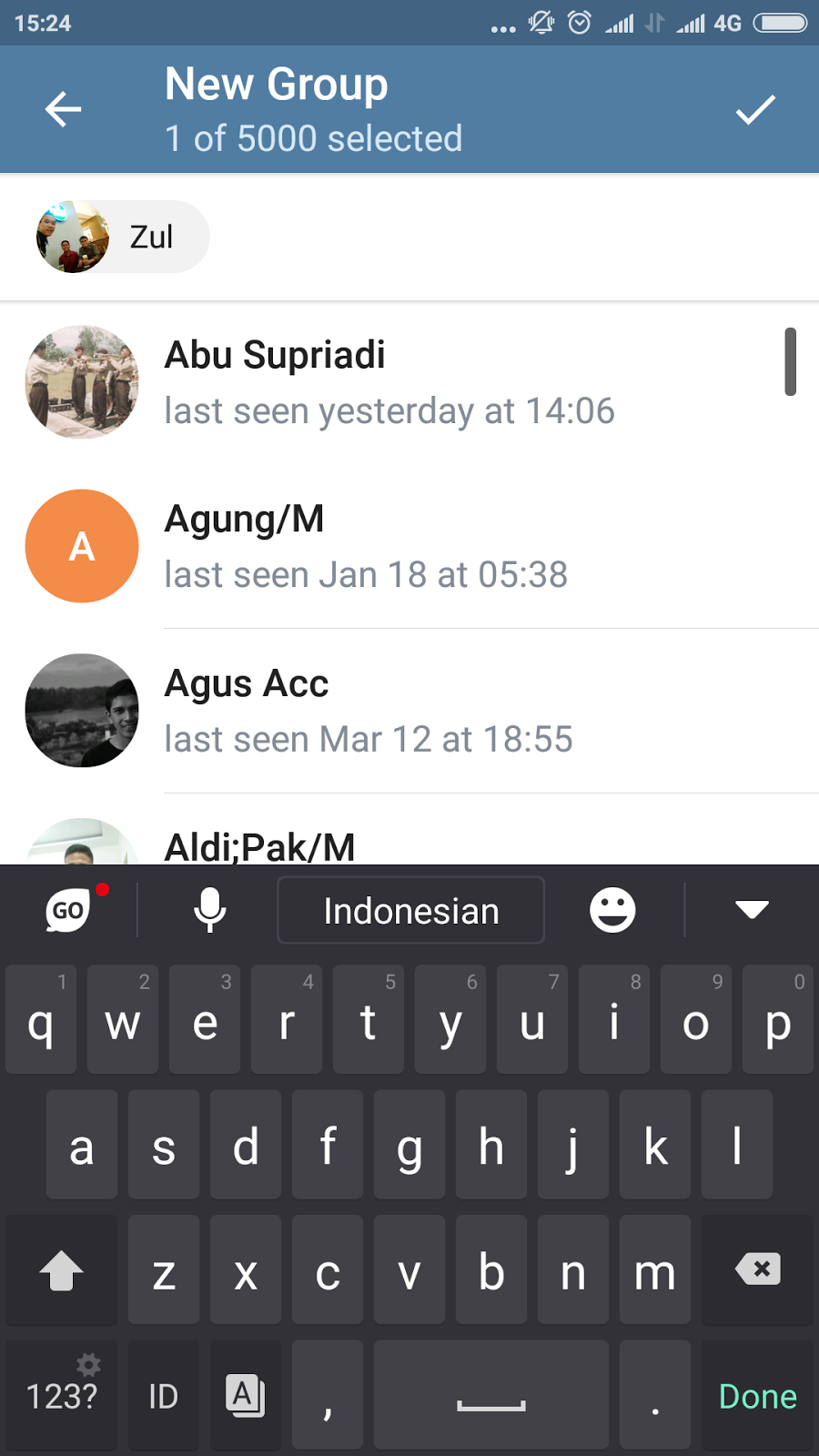Tap the Indonesian language button

(x=410, y=911)
